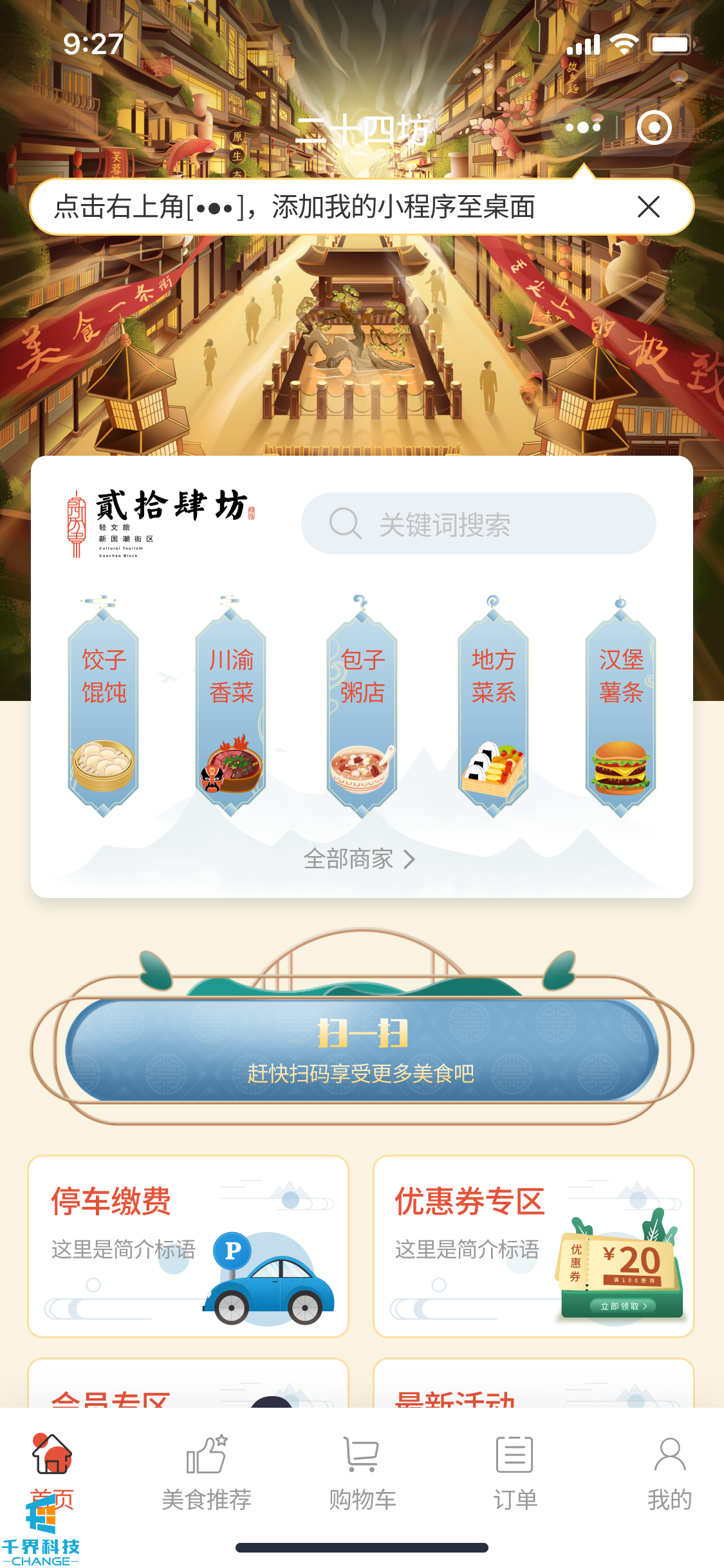Dismiss the add-to-desktop tip
Image resolution: width=724 pixels, height=1568 pixels.
(648, 207)
